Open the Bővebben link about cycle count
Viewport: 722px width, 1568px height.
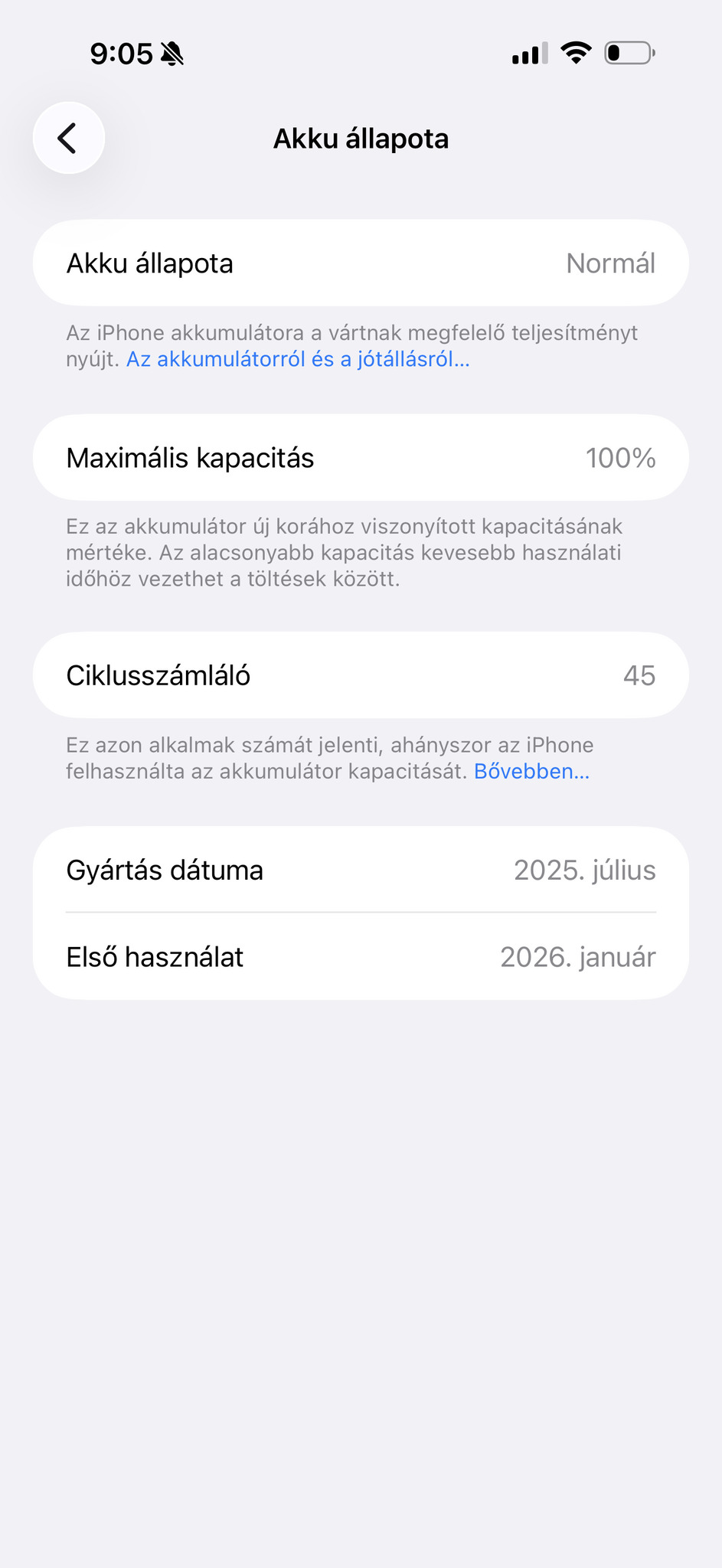point(531,771)
